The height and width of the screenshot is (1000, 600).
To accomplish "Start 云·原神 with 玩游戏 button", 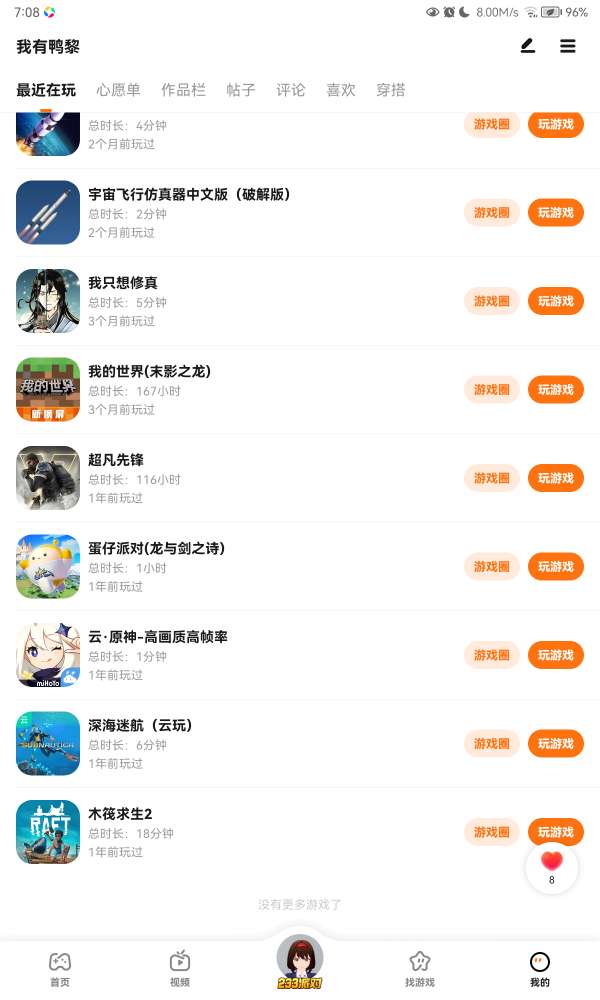I will tap(555, 655).
